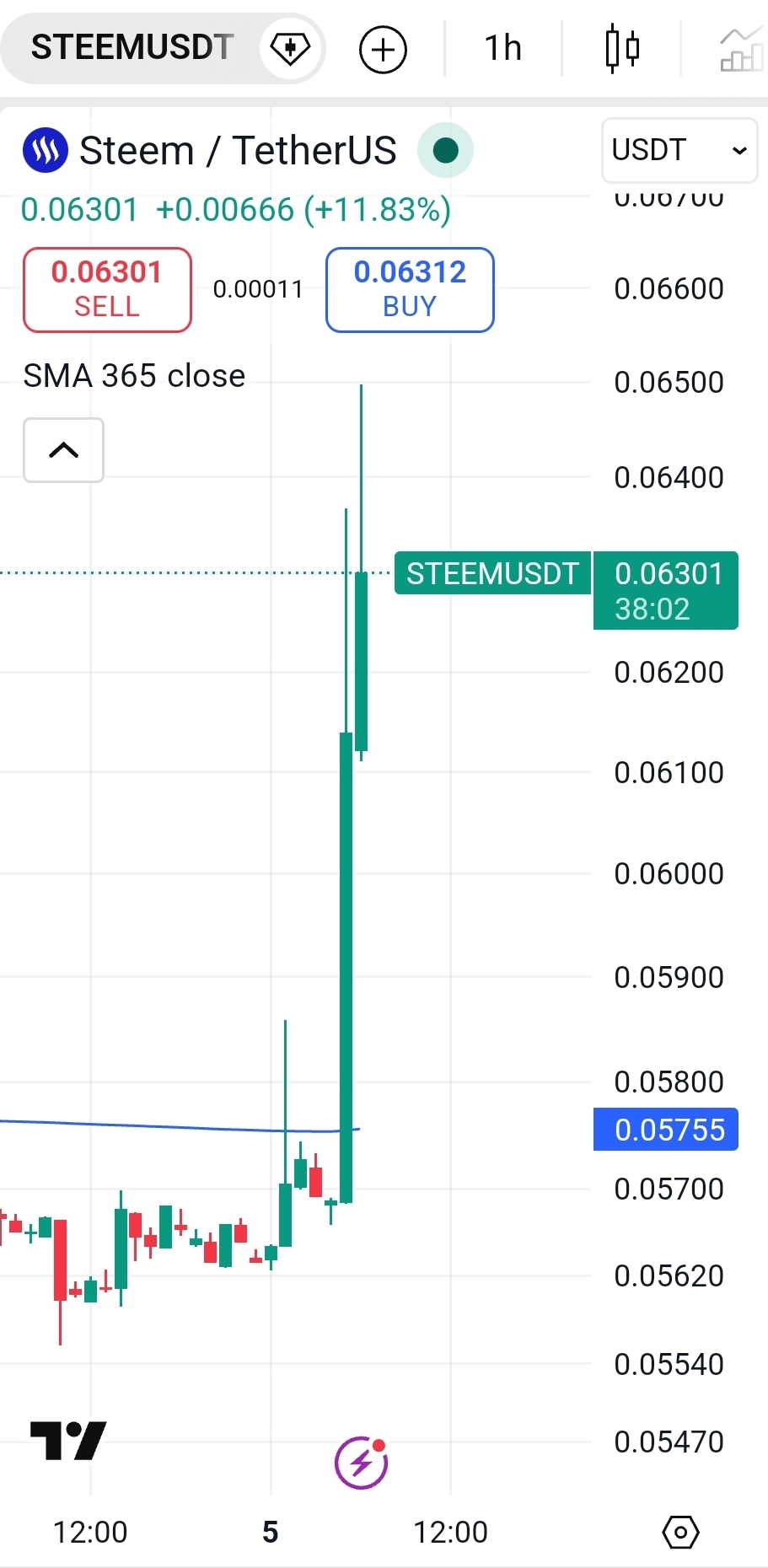The image size is (768, 1568).
Task: Open the USDT currency dropdown
Action: [x=679, y=150]
